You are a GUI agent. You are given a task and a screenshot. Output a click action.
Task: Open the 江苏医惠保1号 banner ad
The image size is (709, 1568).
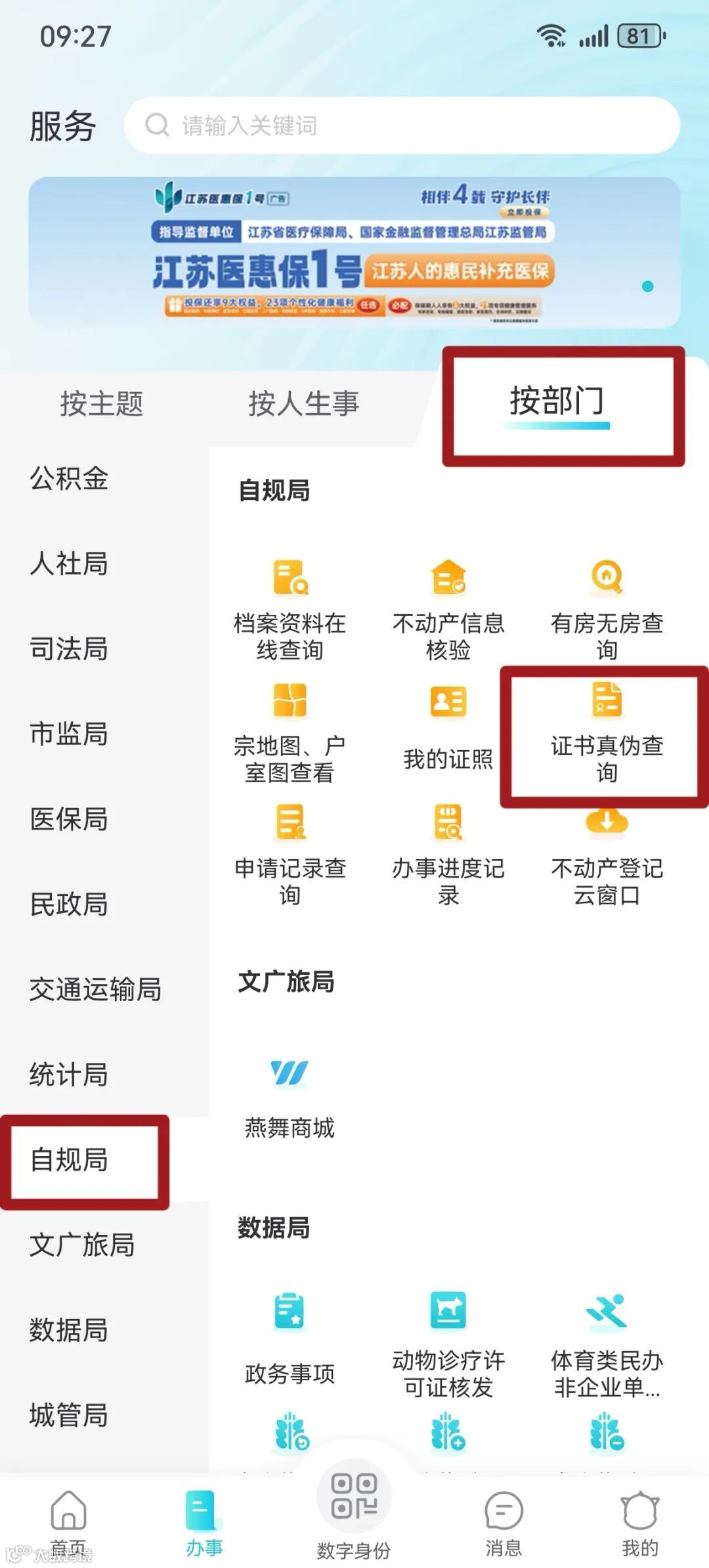[x=354, y=253]
